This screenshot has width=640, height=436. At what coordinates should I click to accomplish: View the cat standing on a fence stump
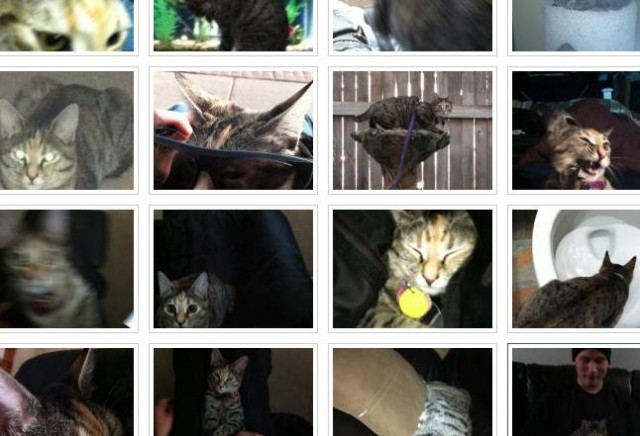coord(412,130)
